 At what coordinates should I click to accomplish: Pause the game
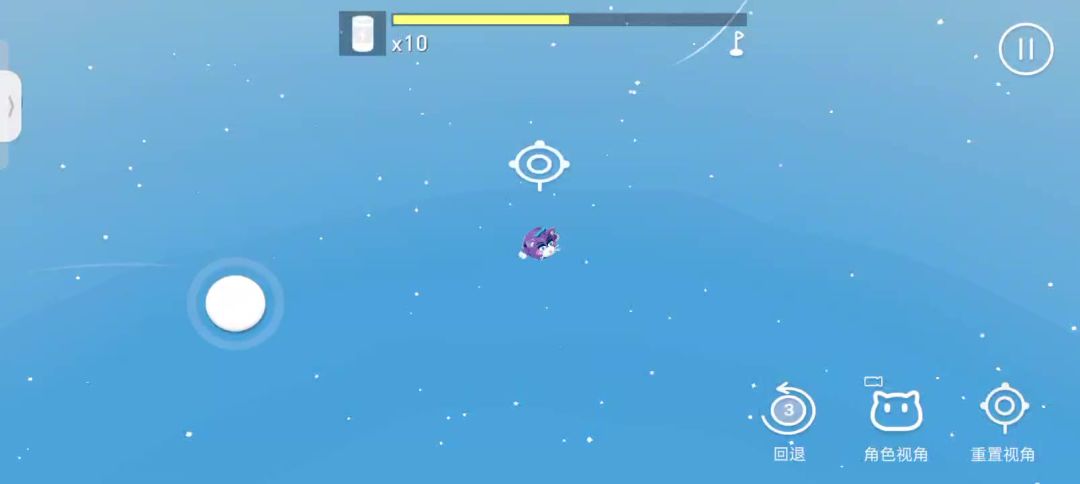(1025, 49)
